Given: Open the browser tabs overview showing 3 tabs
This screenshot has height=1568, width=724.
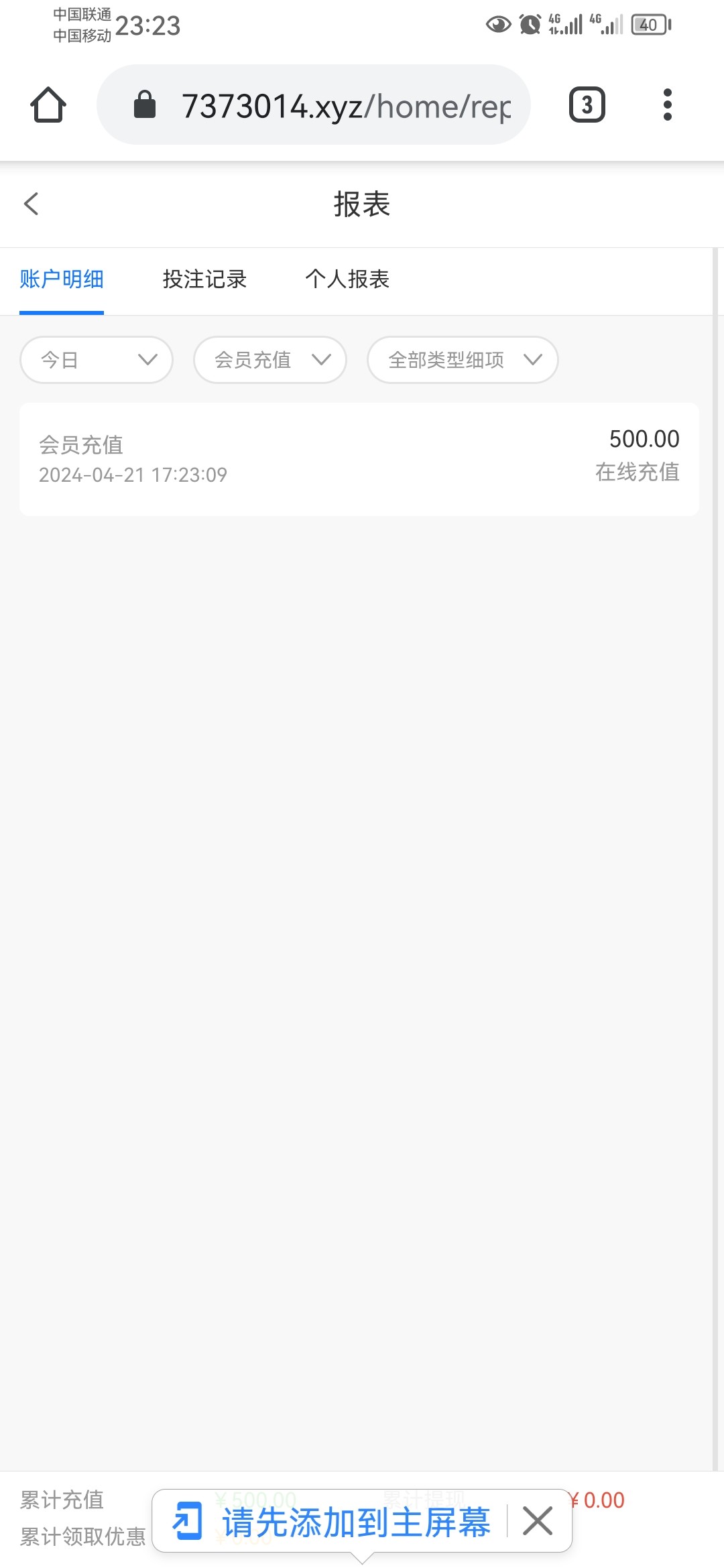Looking at the screenshot, I should [587, 105].
